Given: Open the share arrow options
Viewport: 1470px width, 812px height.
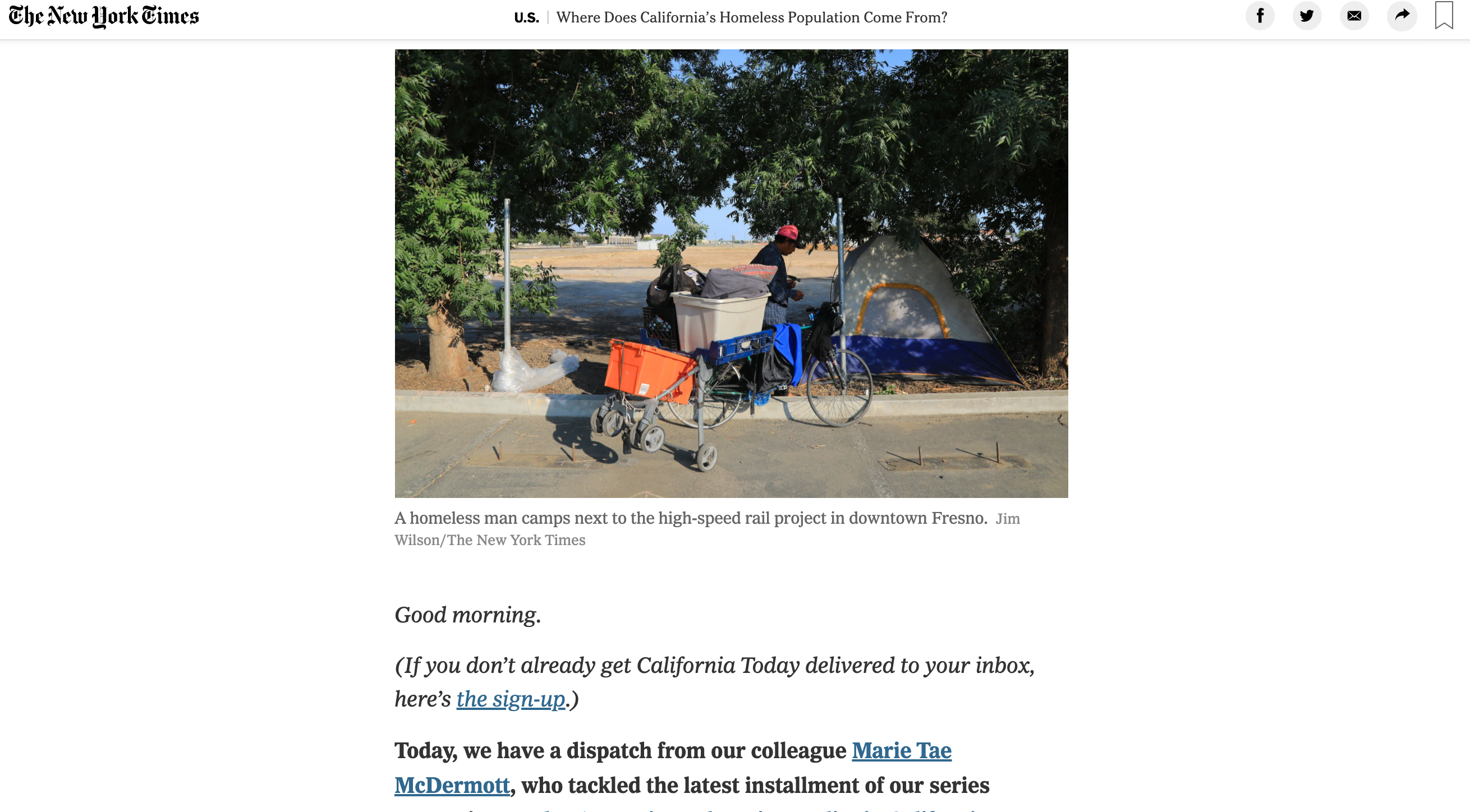Looking at the screenshot, I should tap(1402, 15).
